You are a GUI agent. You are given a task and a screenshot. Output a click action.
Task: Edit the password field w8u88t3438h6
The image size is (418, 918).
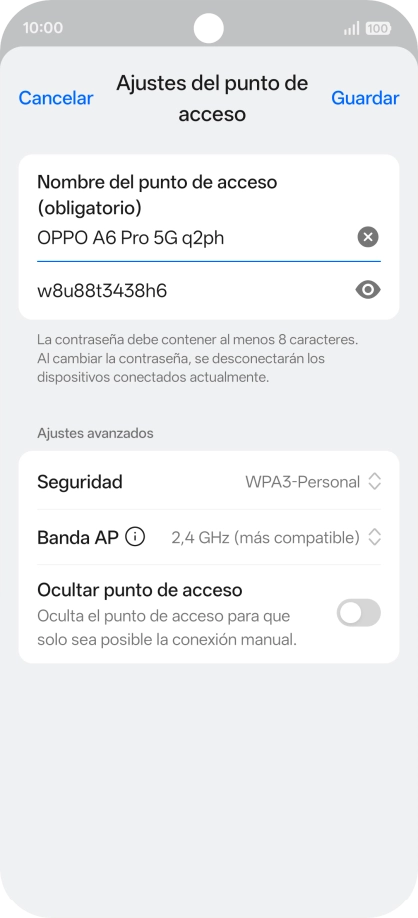tap(193, 290)
